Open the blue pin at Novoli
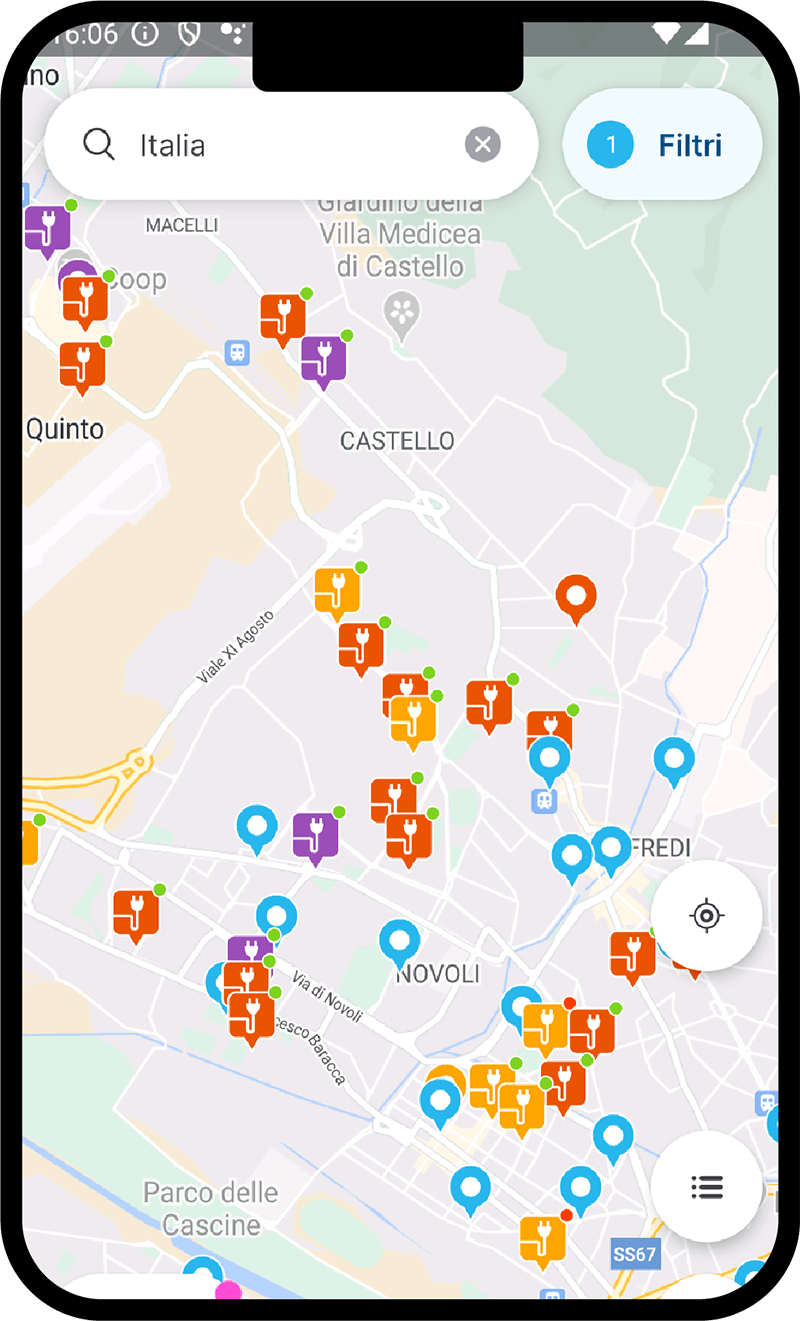This screenshot has height=1321, width=800. tap(400, 941)
